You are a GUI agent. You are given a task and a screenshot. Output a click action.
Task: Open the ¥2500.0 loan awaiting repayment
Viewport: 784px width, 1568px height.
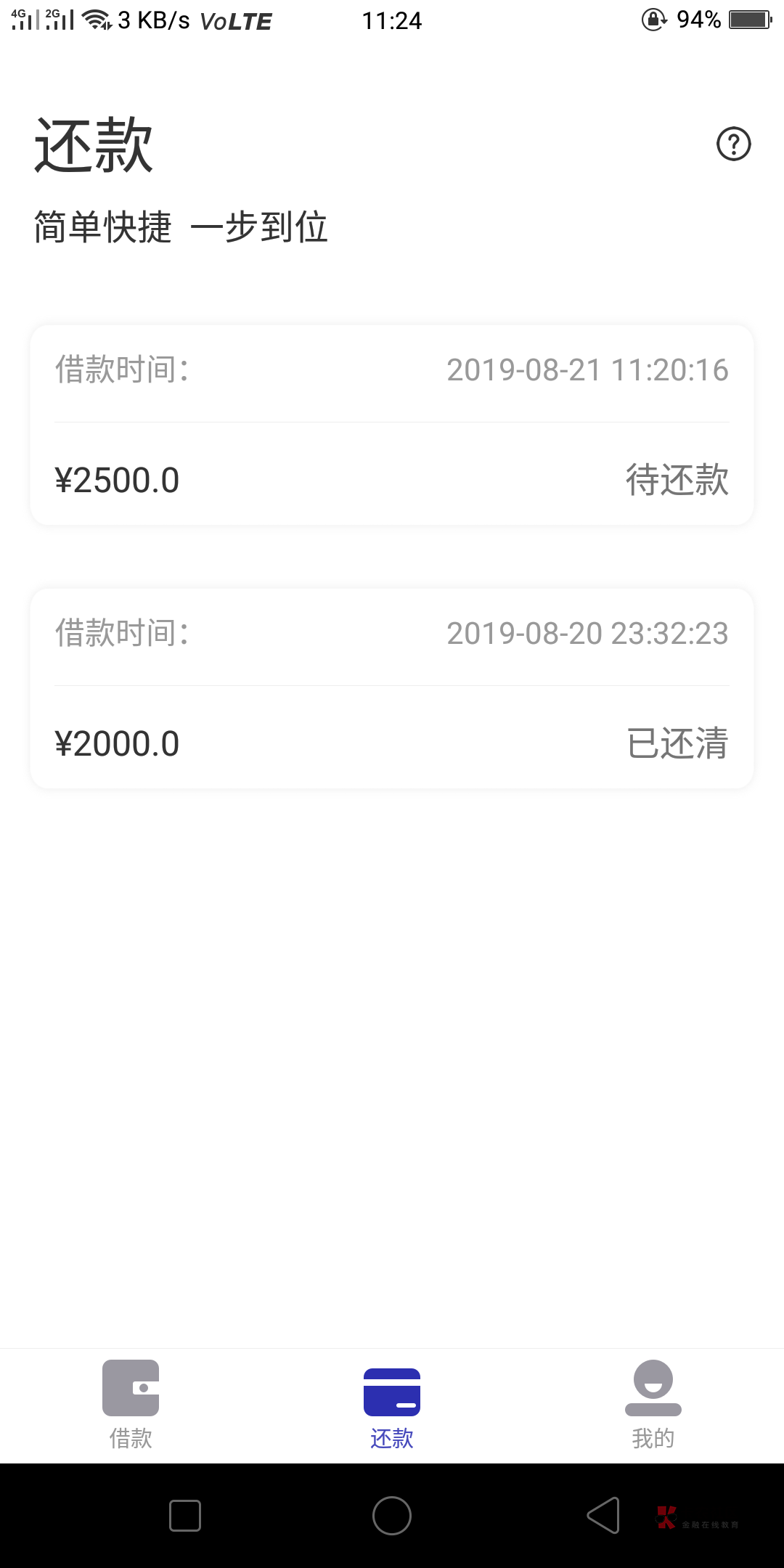tap(391, 426)
